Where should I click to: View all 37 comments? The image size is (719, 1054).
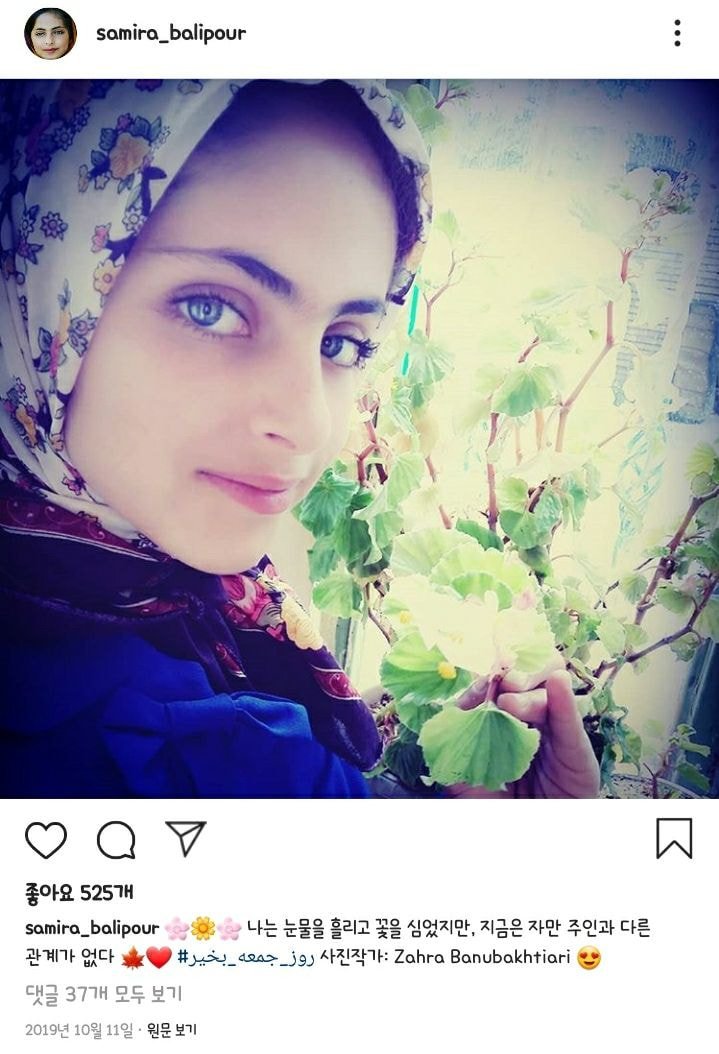103,994
